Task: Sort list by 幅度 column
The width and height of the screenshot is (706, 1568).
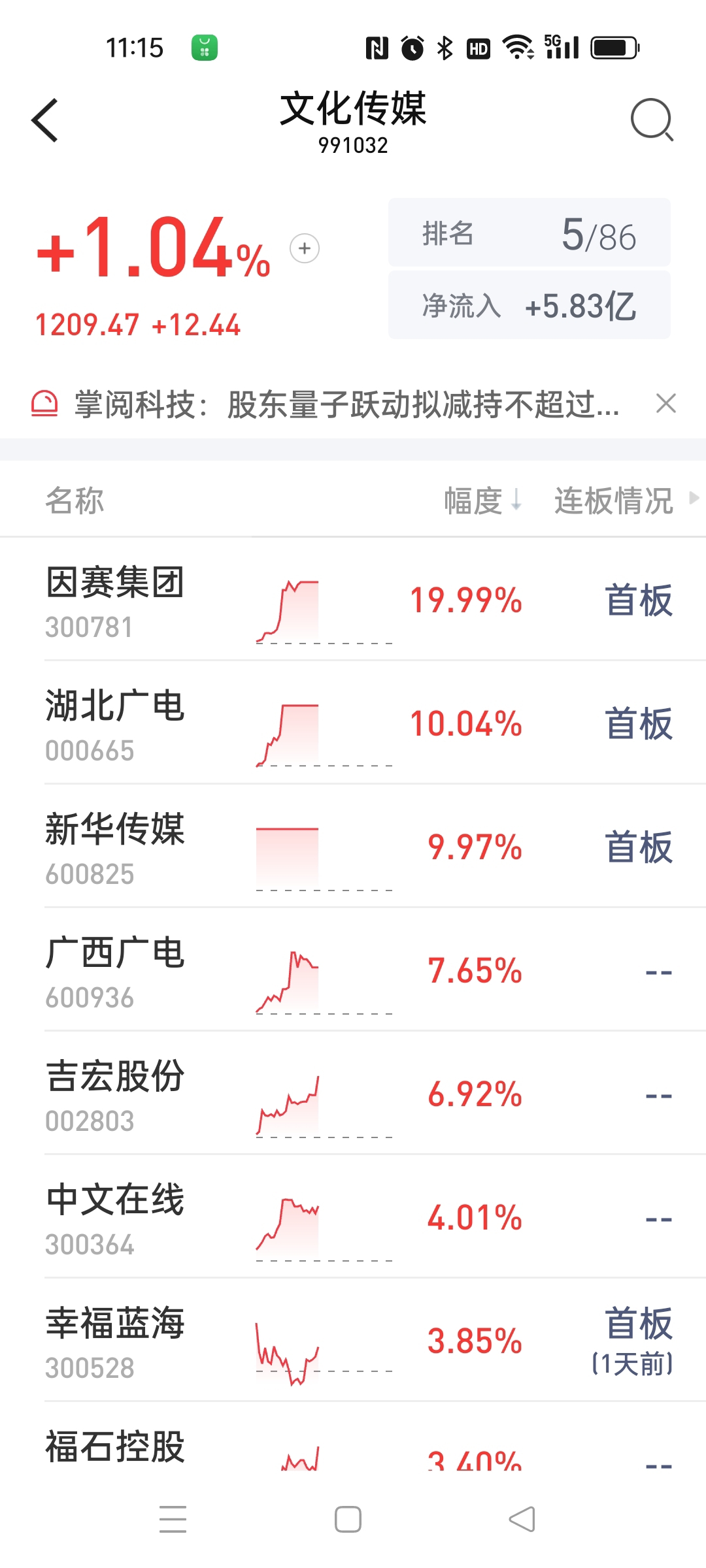Action: coord(482,500)
